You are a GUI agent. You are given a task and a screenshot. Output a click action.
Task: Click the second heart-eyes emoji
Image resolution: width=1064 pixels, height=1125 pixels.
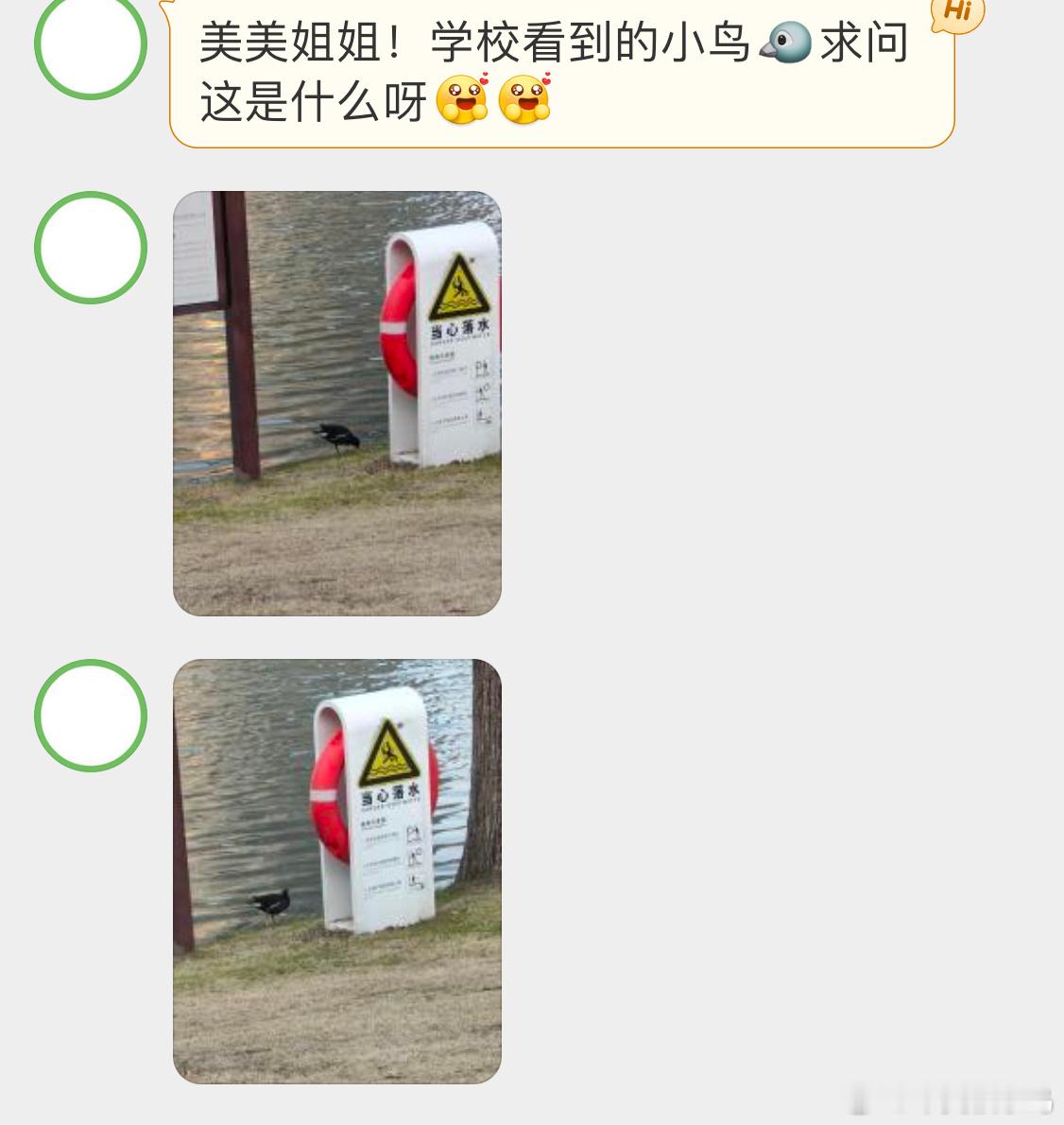(527, 99)
